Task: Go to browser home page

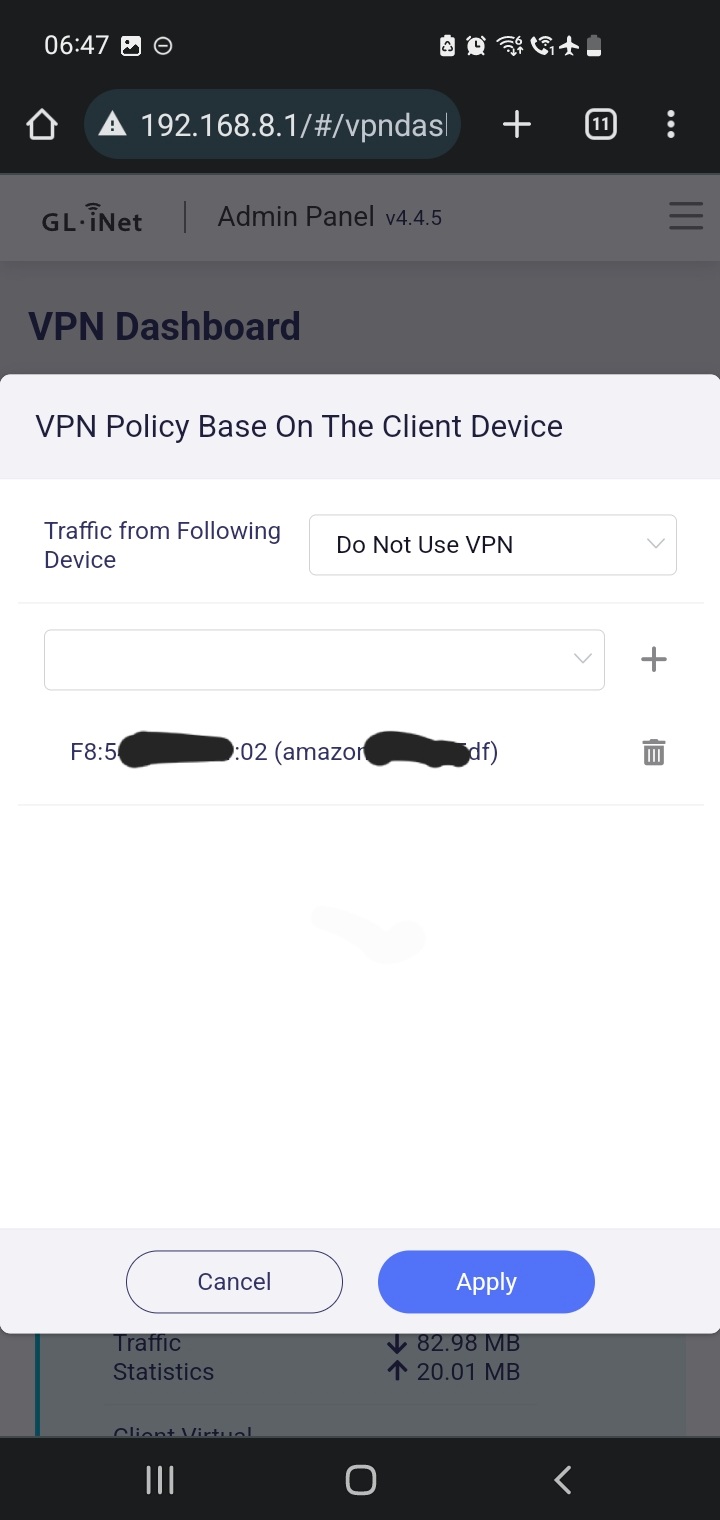Action: click(x=41, y=125)
